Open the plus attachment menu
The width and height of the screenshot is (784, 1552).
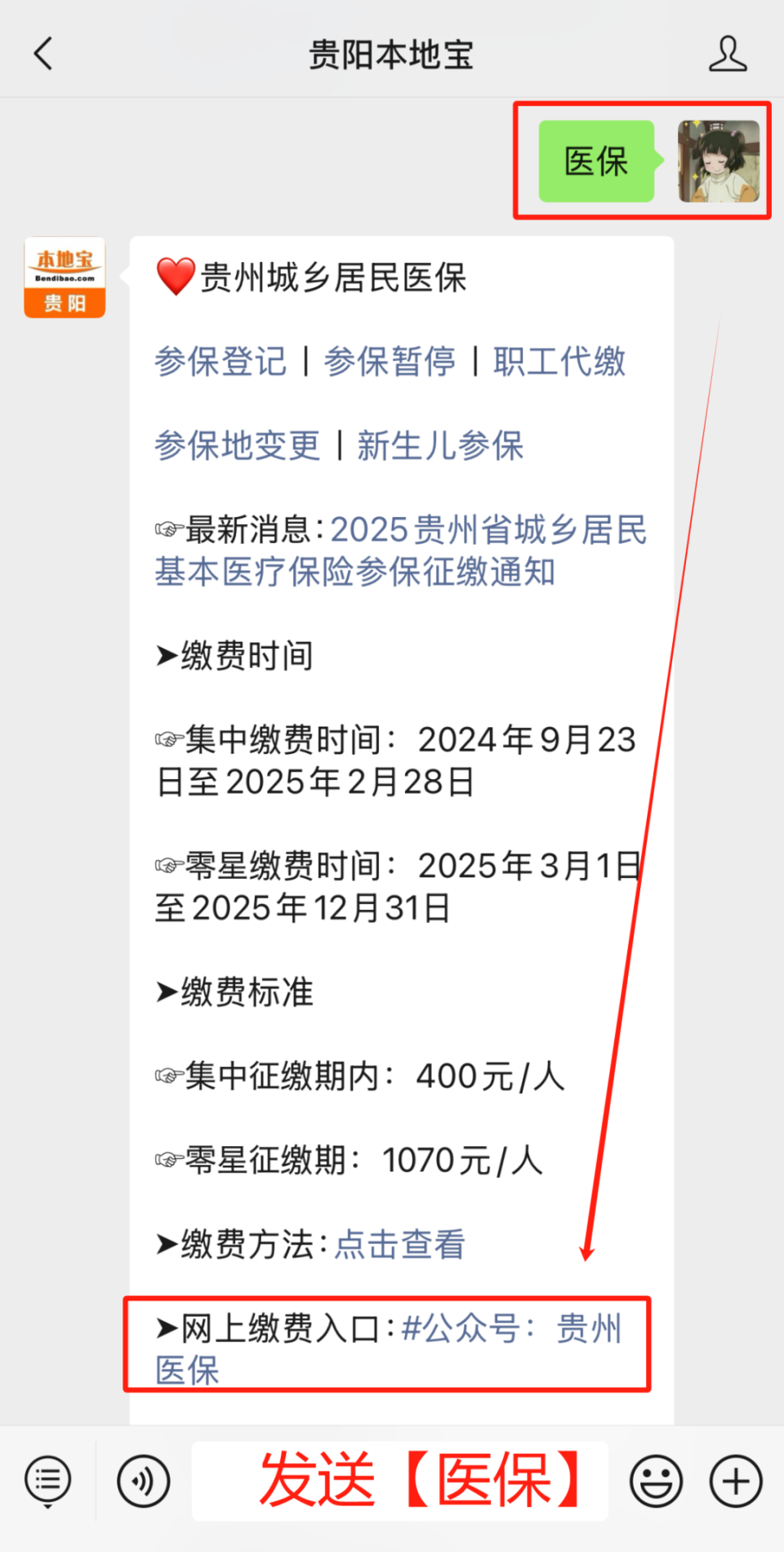(736, 1481)
